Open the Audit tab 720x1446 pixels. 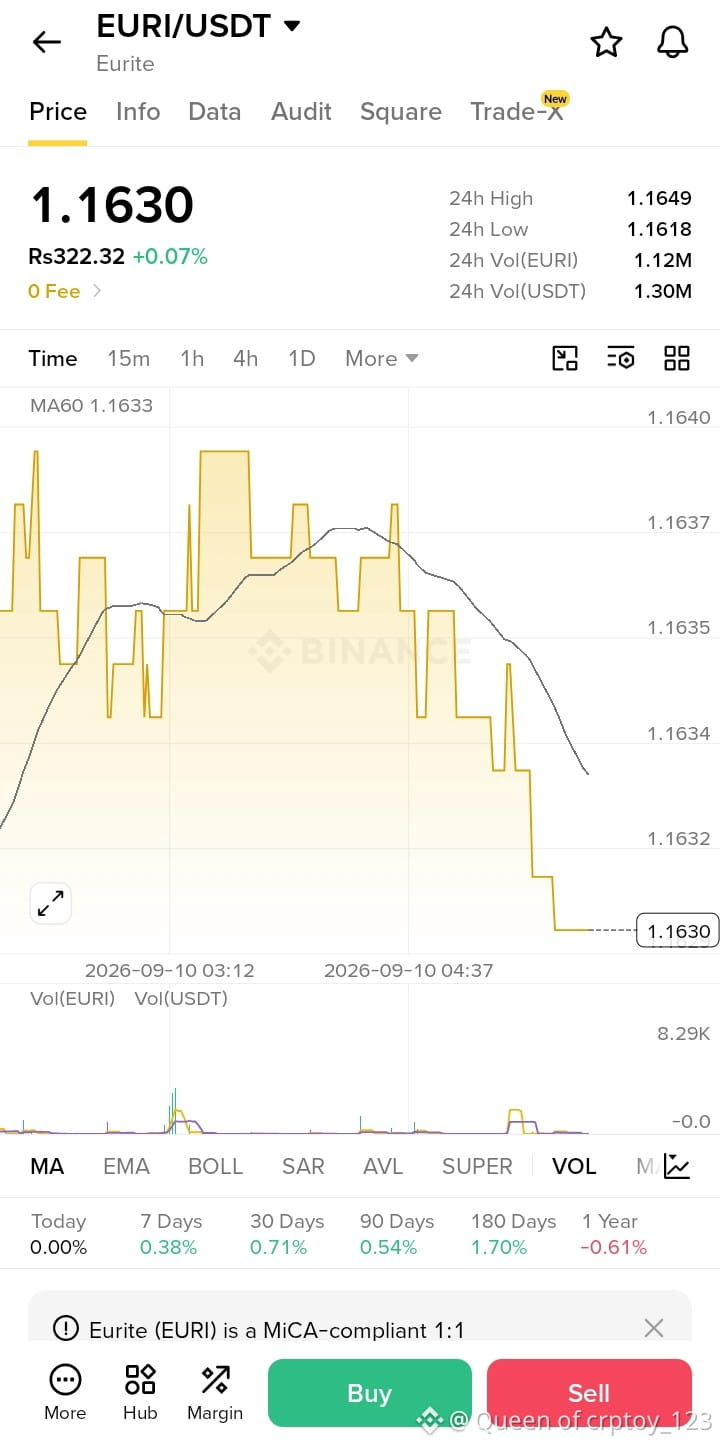301,111
